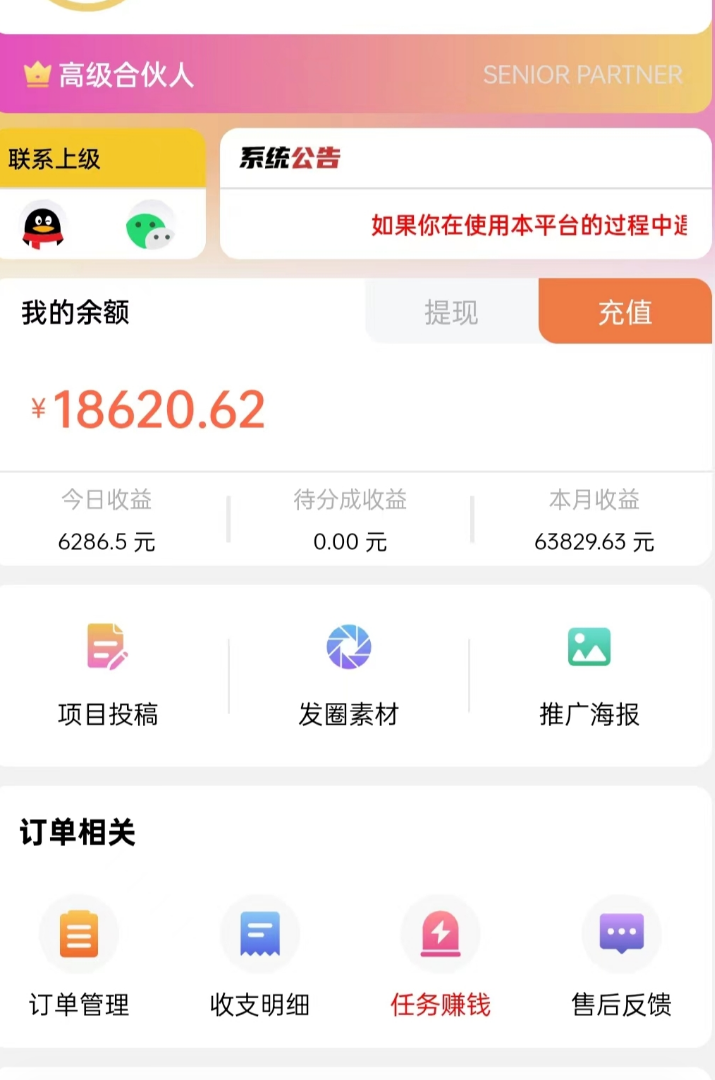Viewport: 715px width, 1080px height.
Task: Open 发圈素材 sharing materials
Action: point(349,672)
